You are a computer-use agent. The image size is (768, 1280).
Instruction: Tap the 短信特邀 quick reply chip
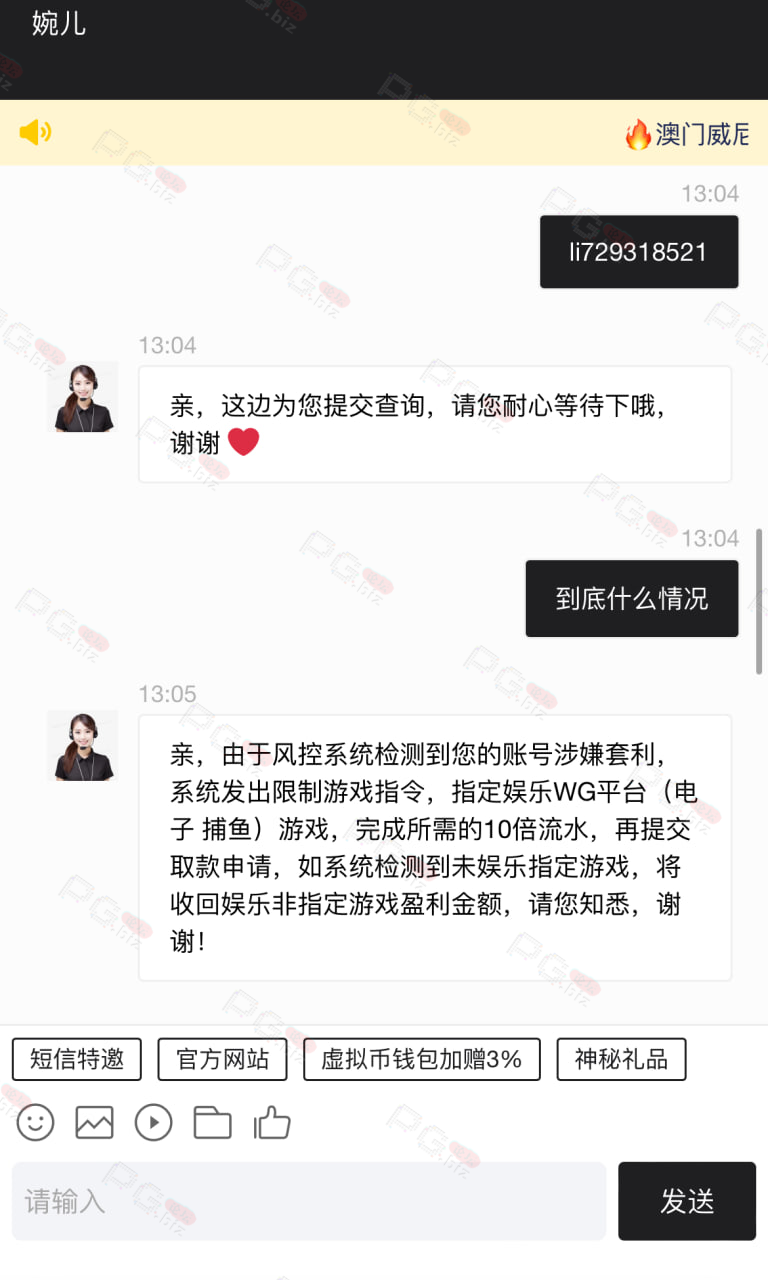[x=77, y=1059]
